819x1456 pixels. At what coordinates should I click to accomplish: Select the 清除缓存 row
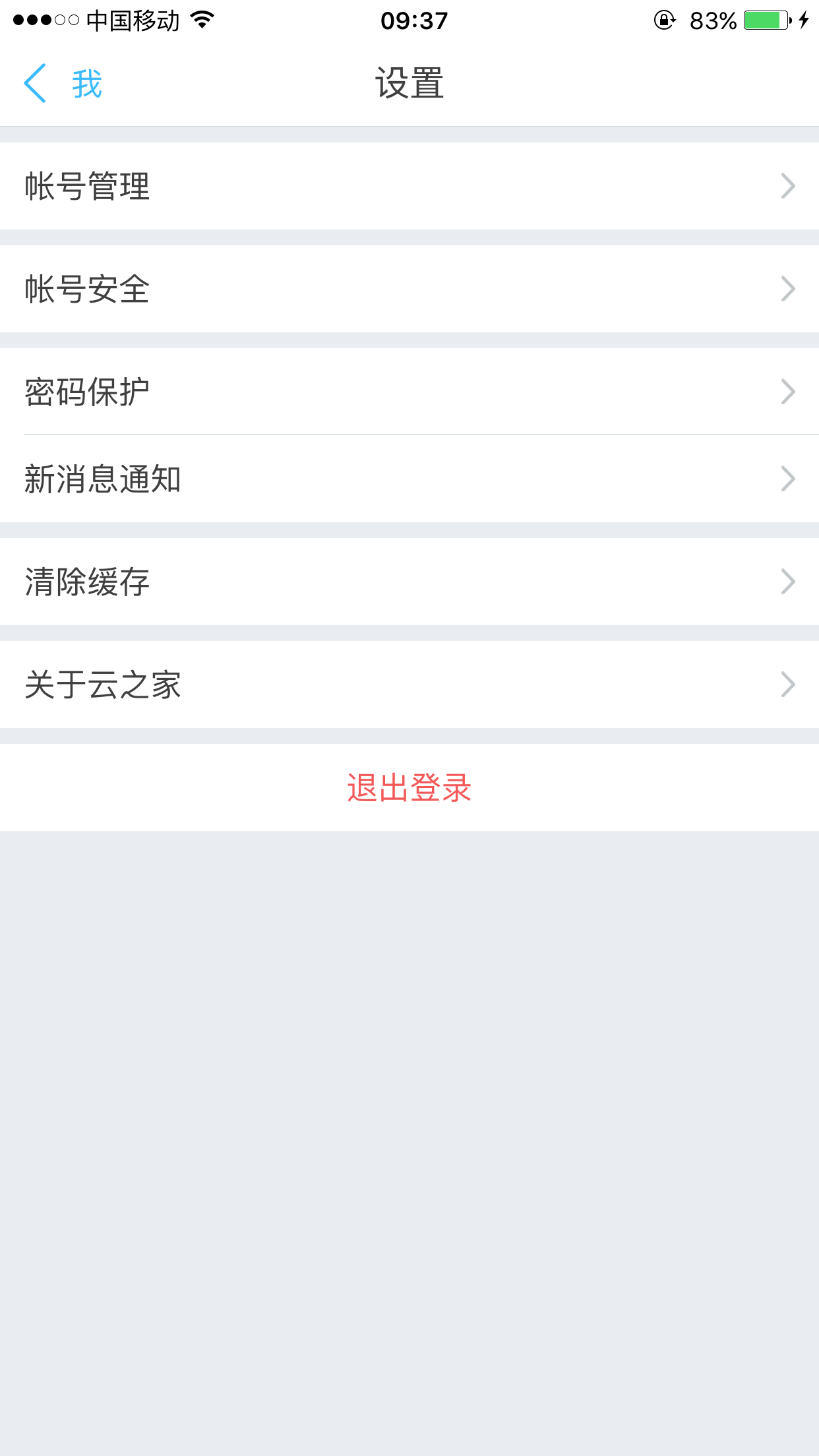click(409, 582)
